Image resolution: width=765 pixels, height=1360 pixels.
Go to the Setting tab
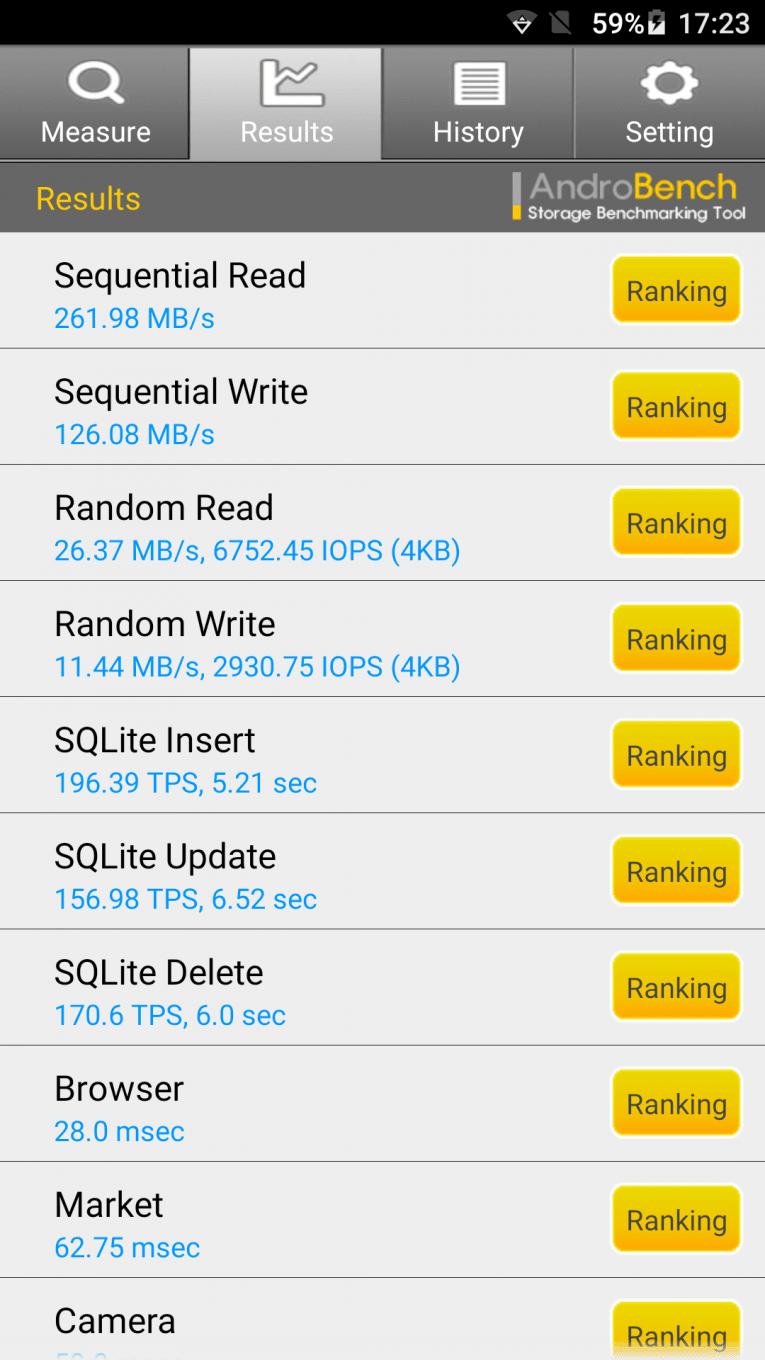pos(669,104)
